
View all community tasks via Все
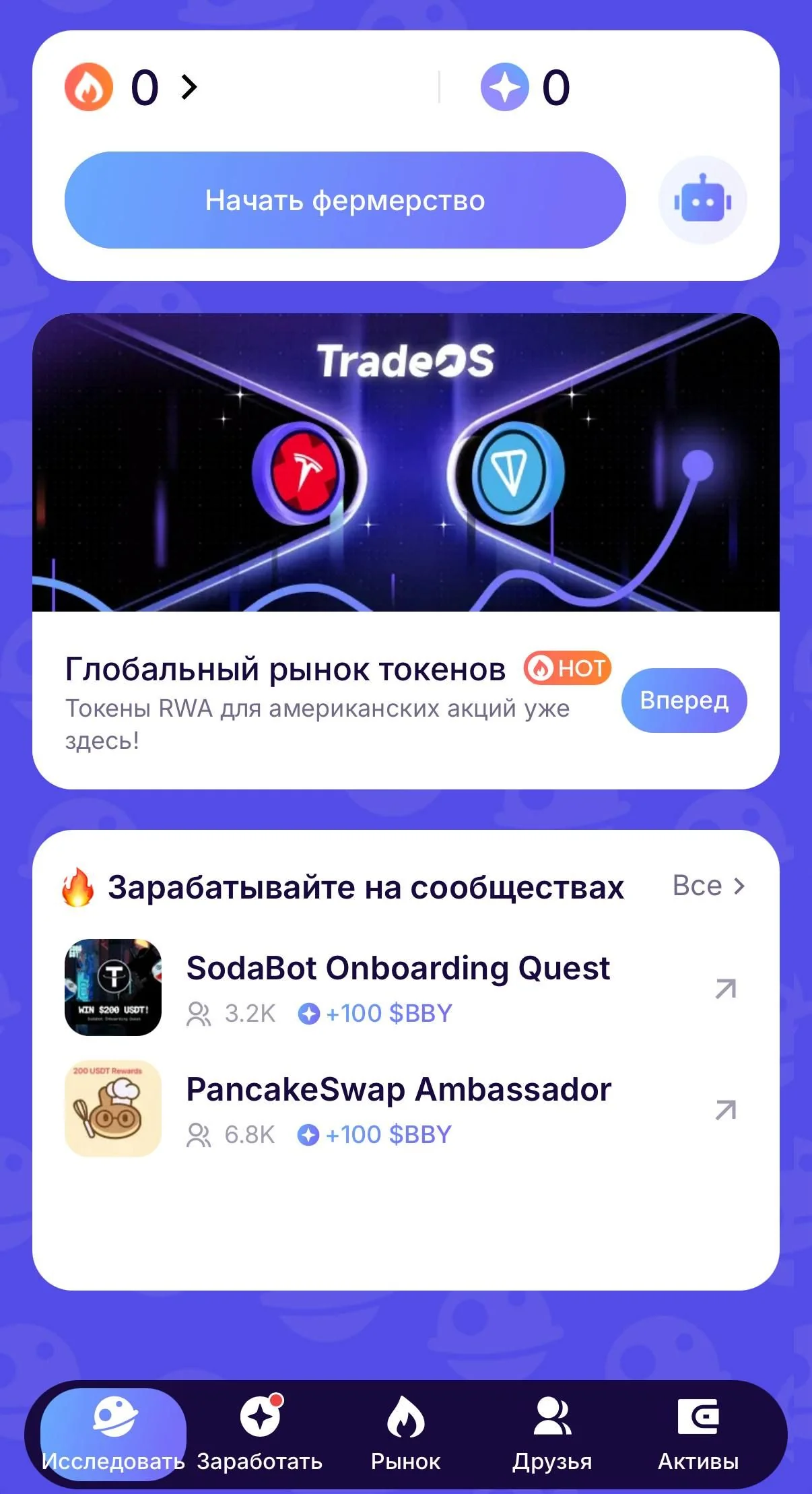pos(708,886)
